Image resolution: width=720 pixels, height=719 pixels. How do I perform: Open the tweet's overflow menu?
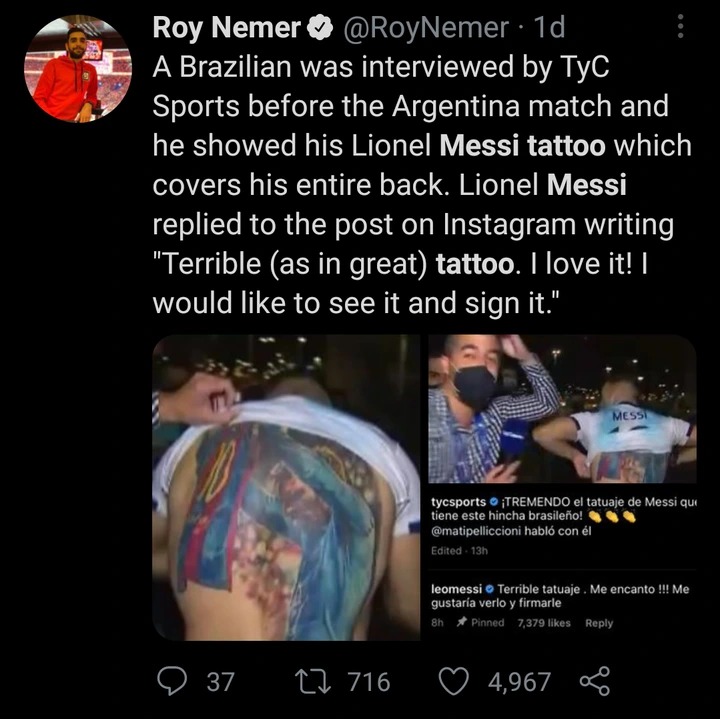(682, 28)
